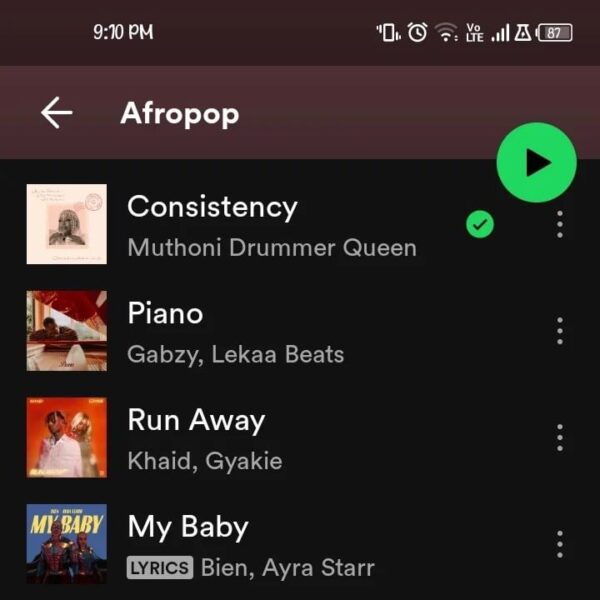This screenshot has height=600, width=600.
Task: Go back from the Afropop playlist
Action: (56, 113)
